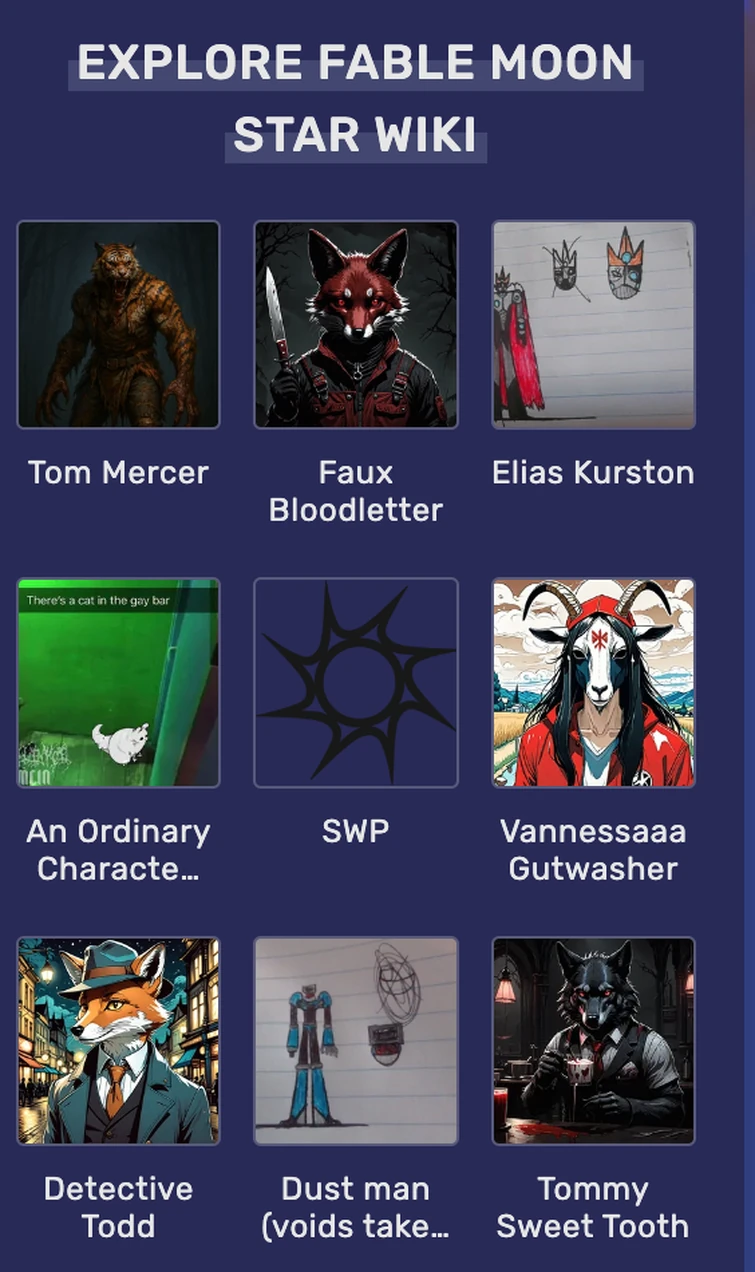Open the An Ordinary Character card
The height and width of the screenshot is (1272, 755).
pos(118,683)
